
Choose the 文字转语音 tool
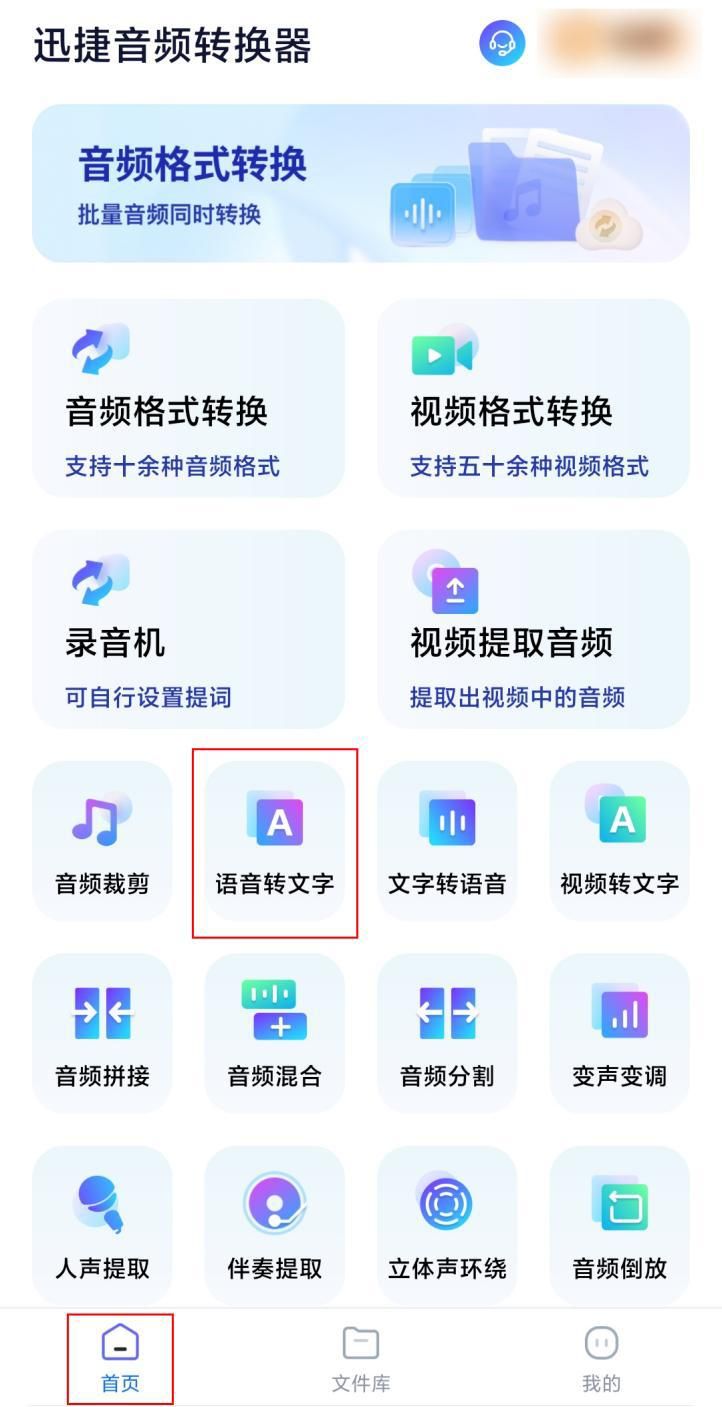tap(447, 841)
